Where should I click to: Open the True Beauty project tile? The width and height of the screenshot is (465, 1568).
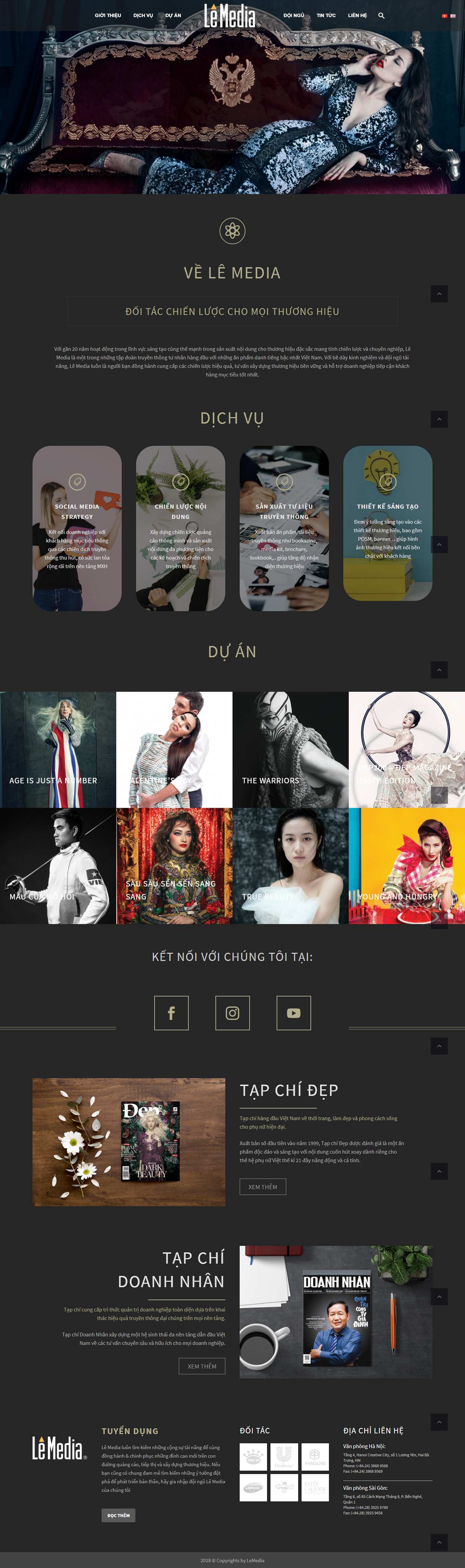[290, 866]
